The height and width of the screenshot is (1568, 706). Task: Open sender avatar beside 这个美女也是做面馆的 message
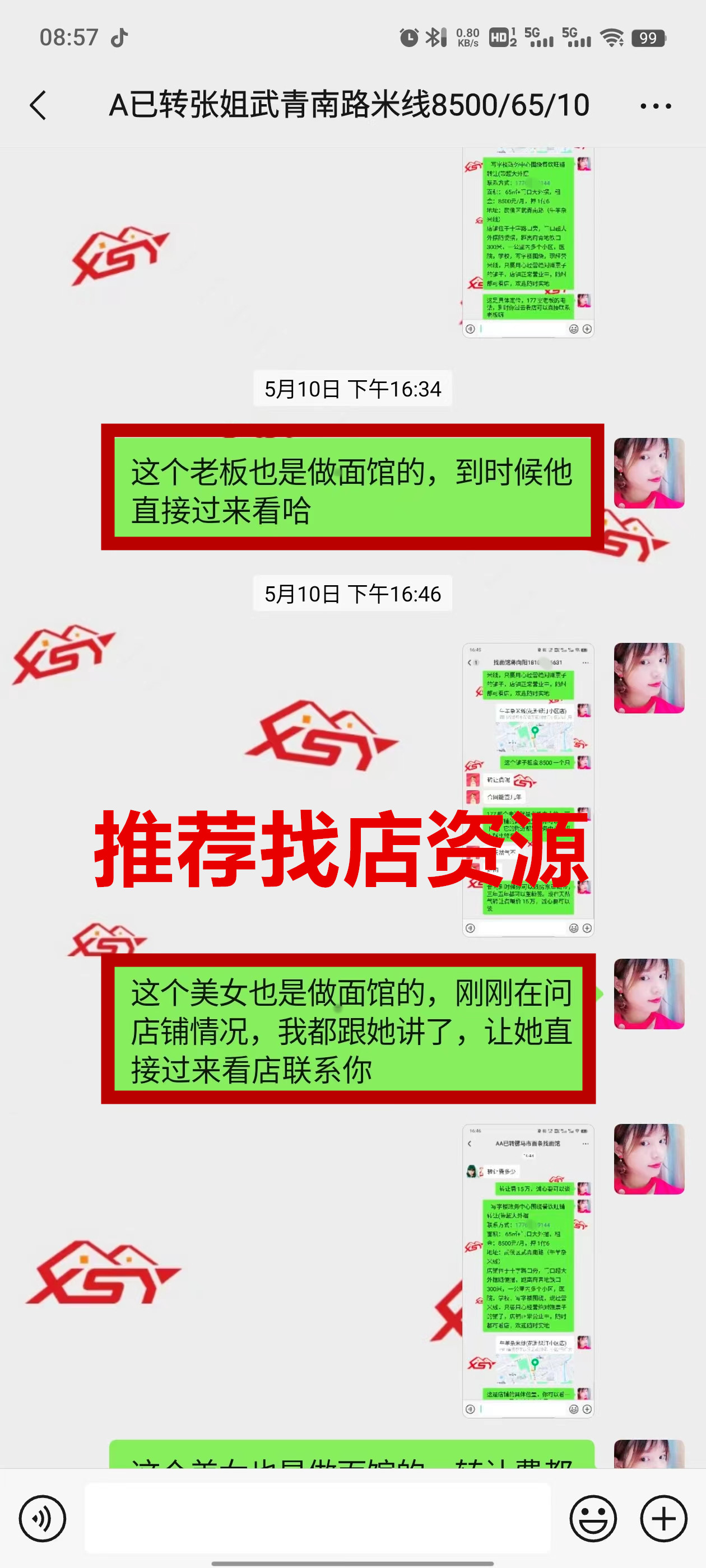[649, 994]
